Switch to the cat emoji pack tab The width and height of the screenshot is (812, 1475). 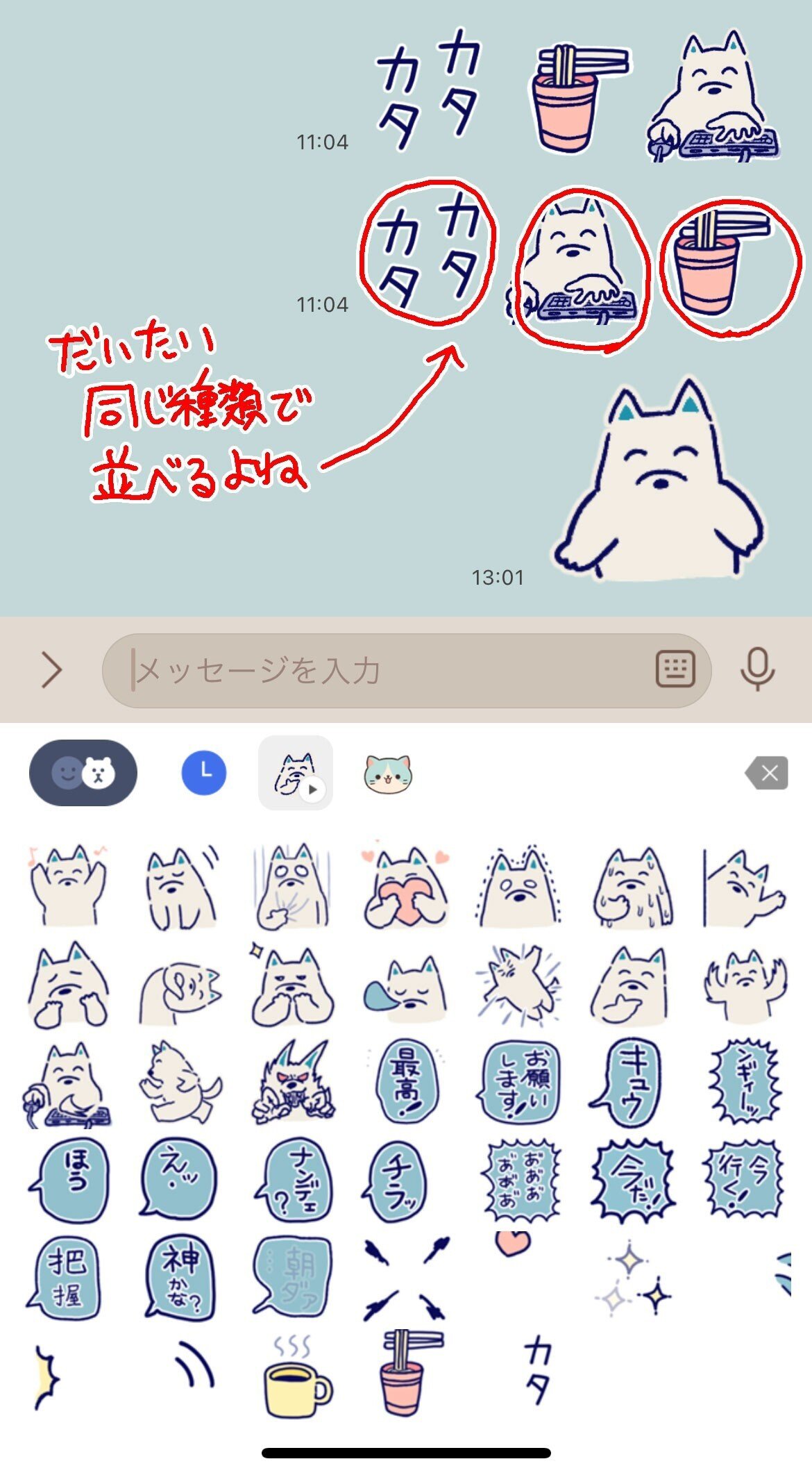pos(388,774)
